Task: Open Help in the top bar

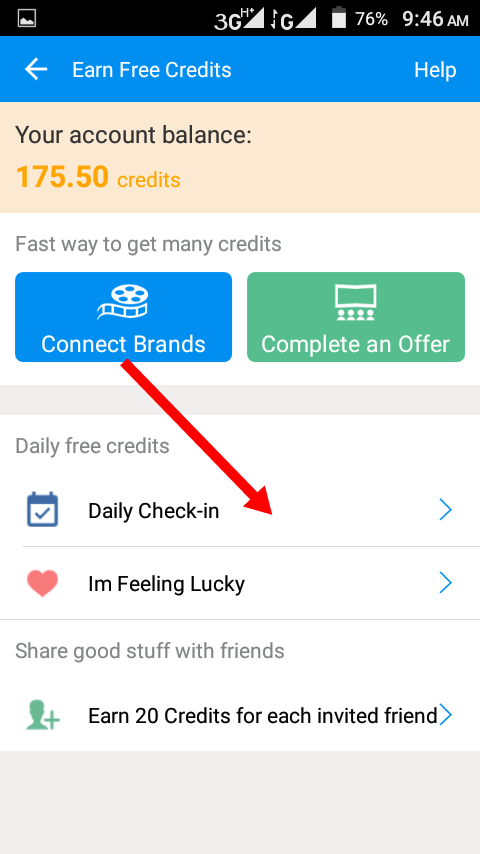Action: tap(435, 70)
